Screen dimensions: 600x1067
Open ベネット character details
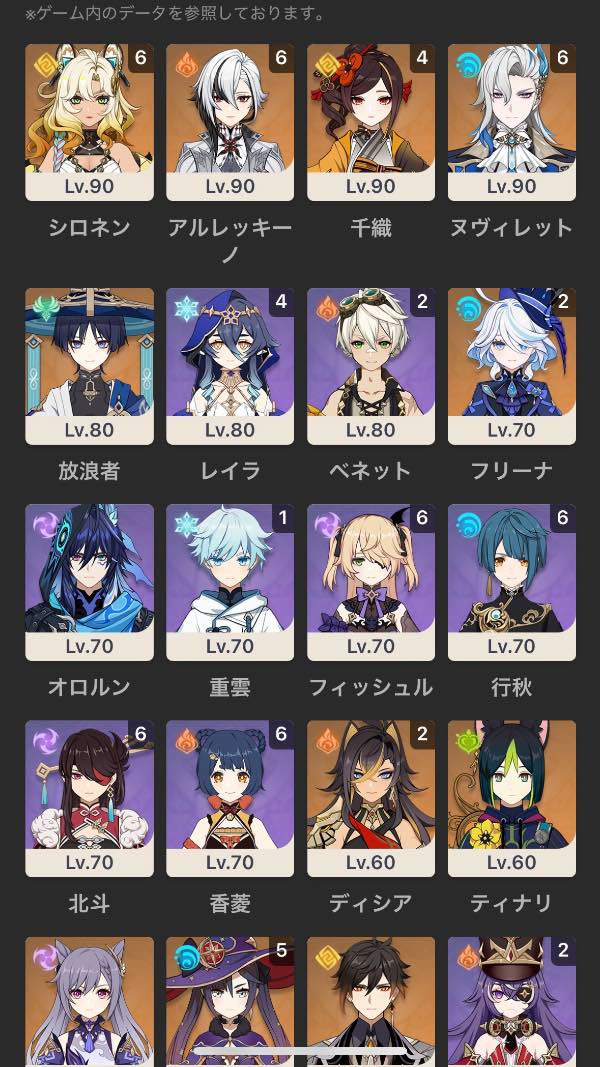point(371,366)
